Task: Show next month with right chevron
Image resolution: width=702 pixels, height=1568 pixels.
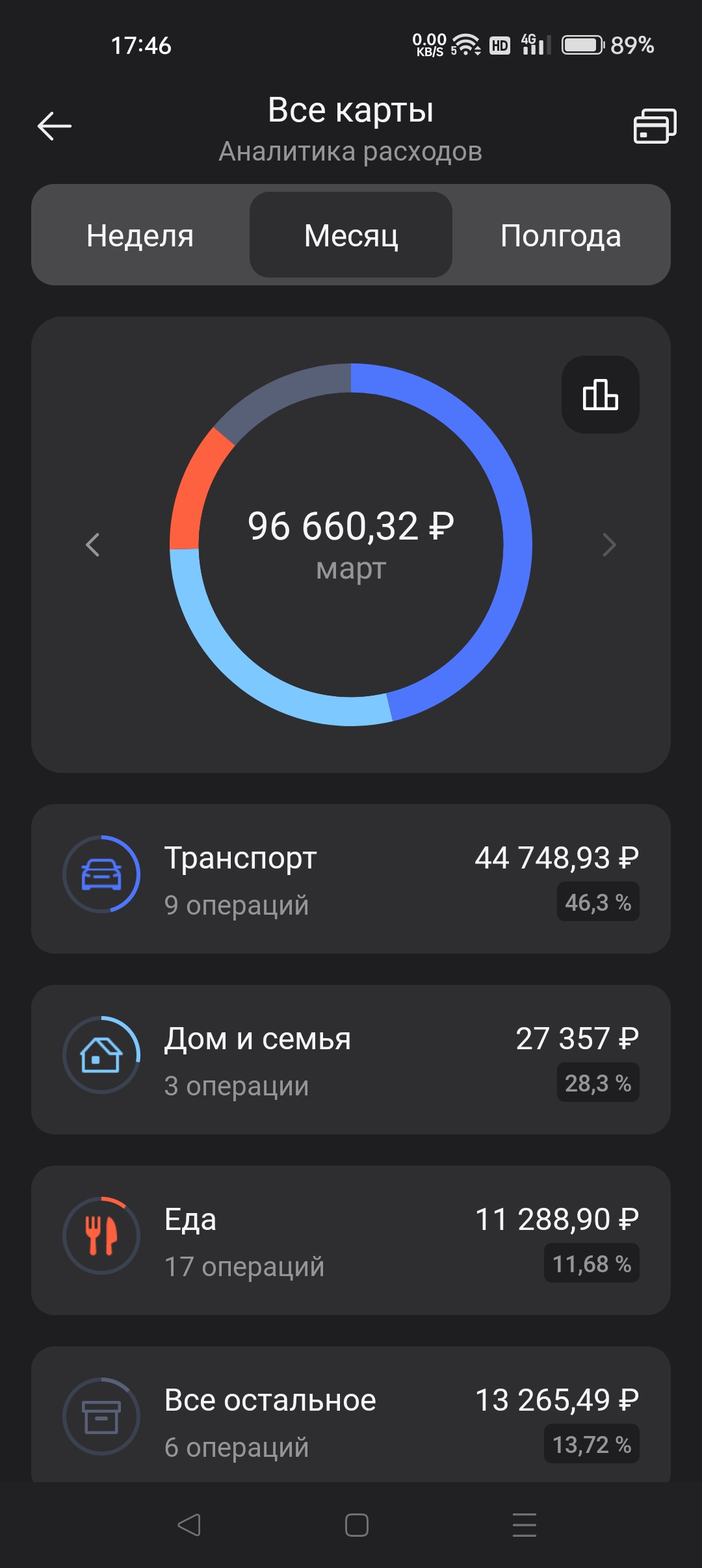Action: click(609, 545)
